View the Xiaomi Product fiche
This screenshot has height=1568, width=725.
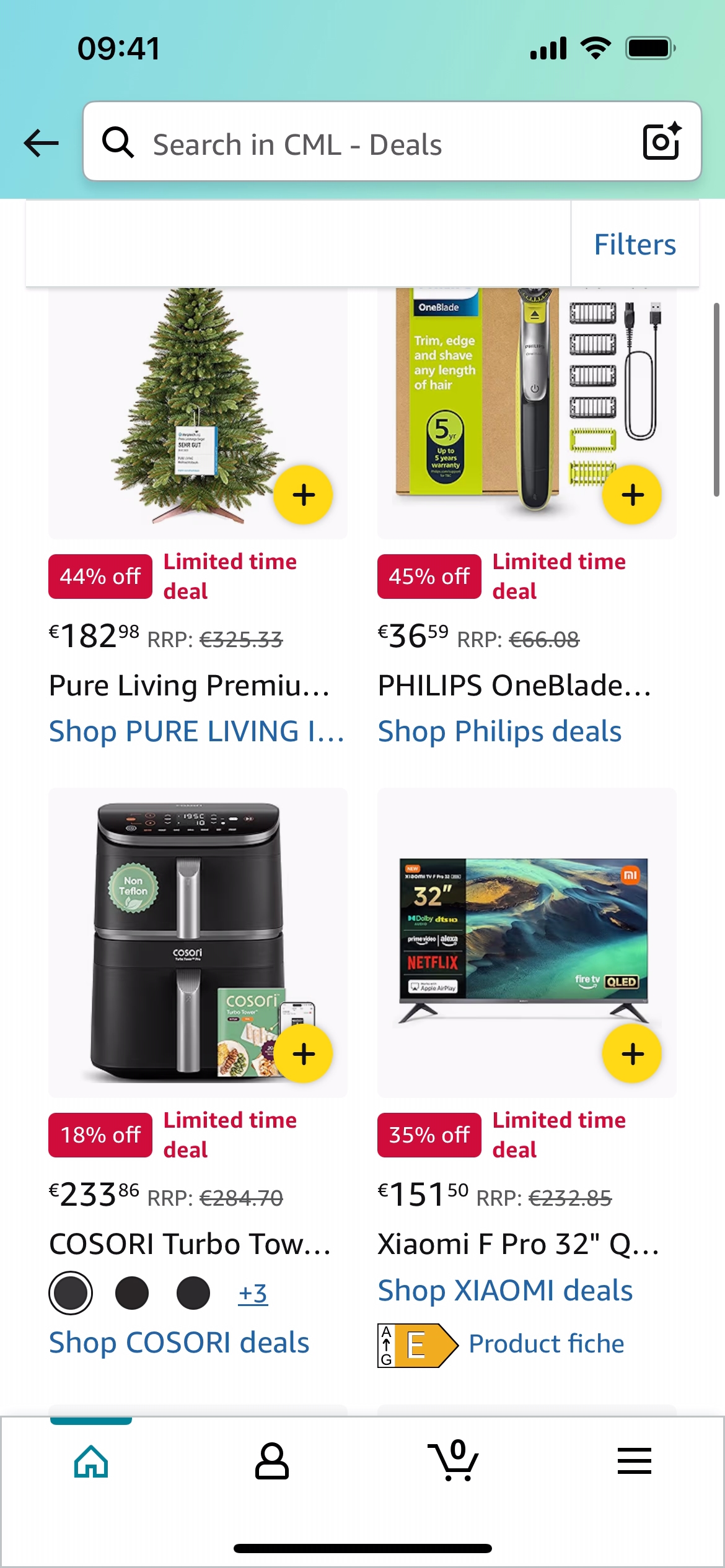[546, 1344]
